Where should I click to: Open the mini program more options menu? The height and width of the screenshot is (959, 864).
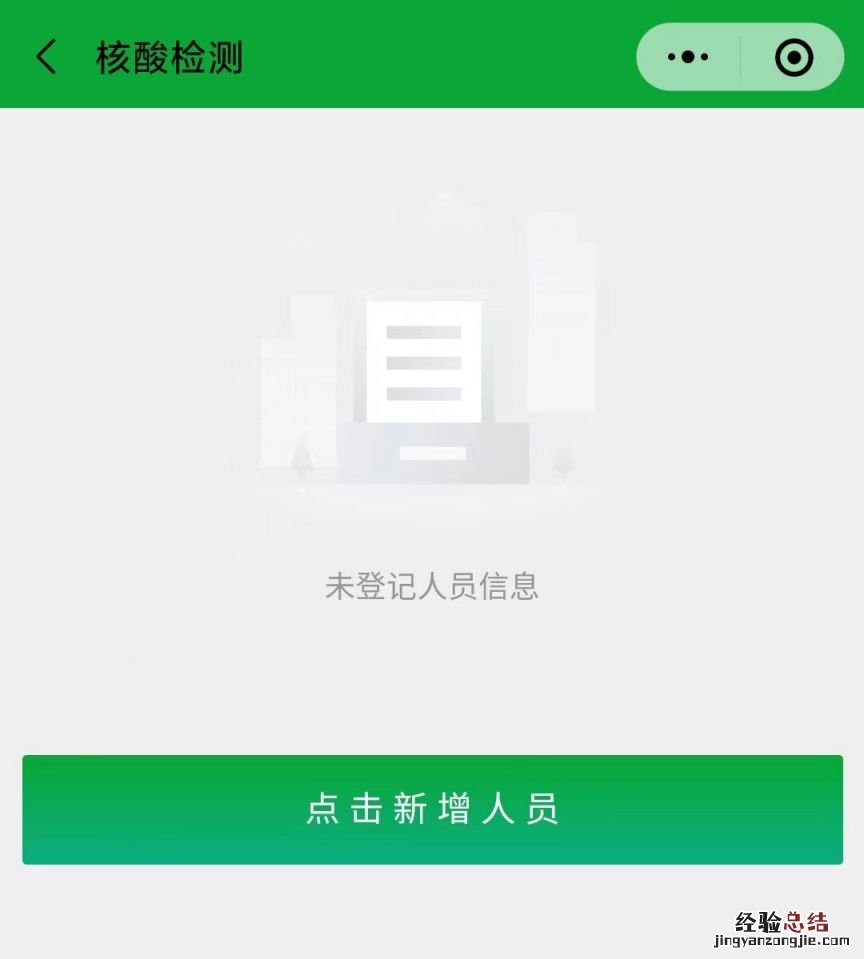coord(688,57)
